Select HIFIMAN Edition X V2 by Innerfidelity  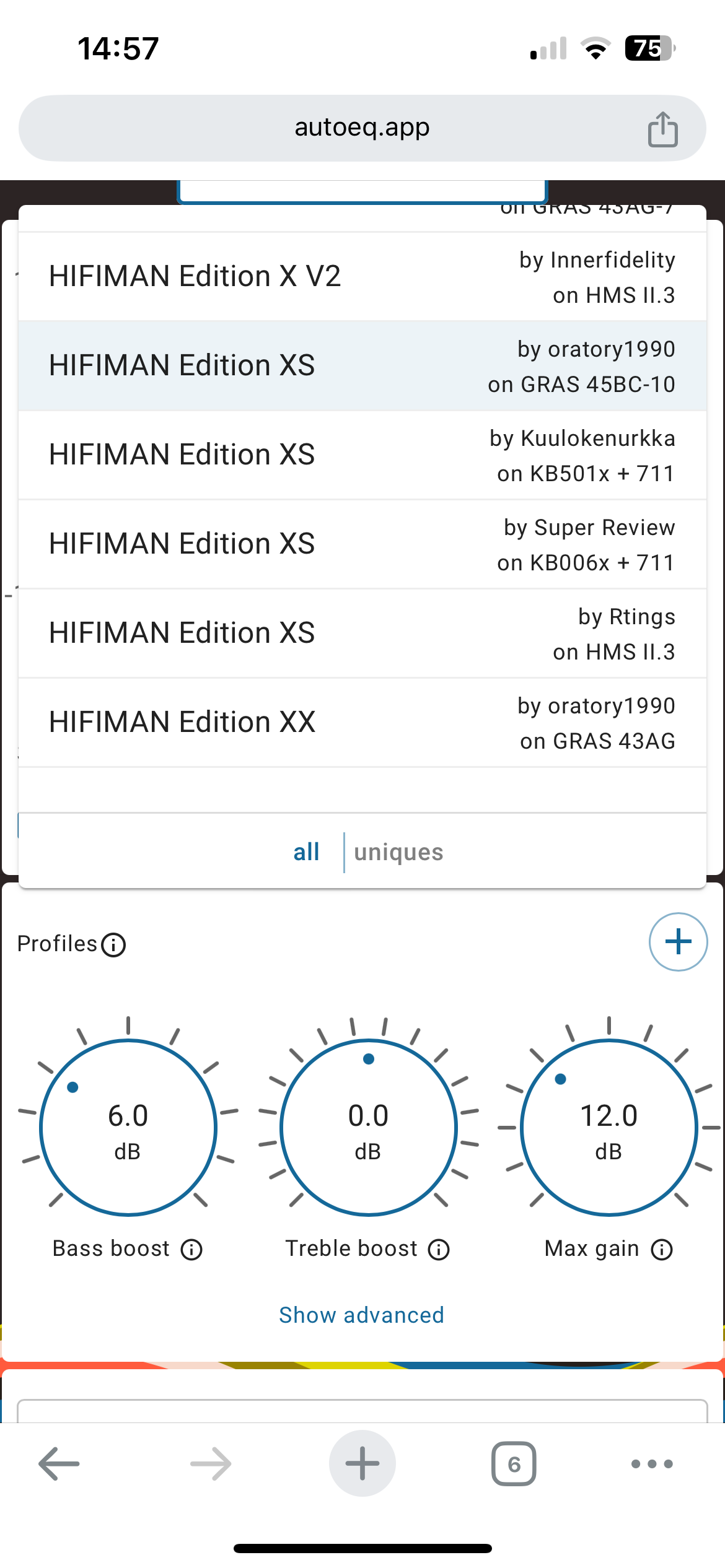(x=362, y=276)
